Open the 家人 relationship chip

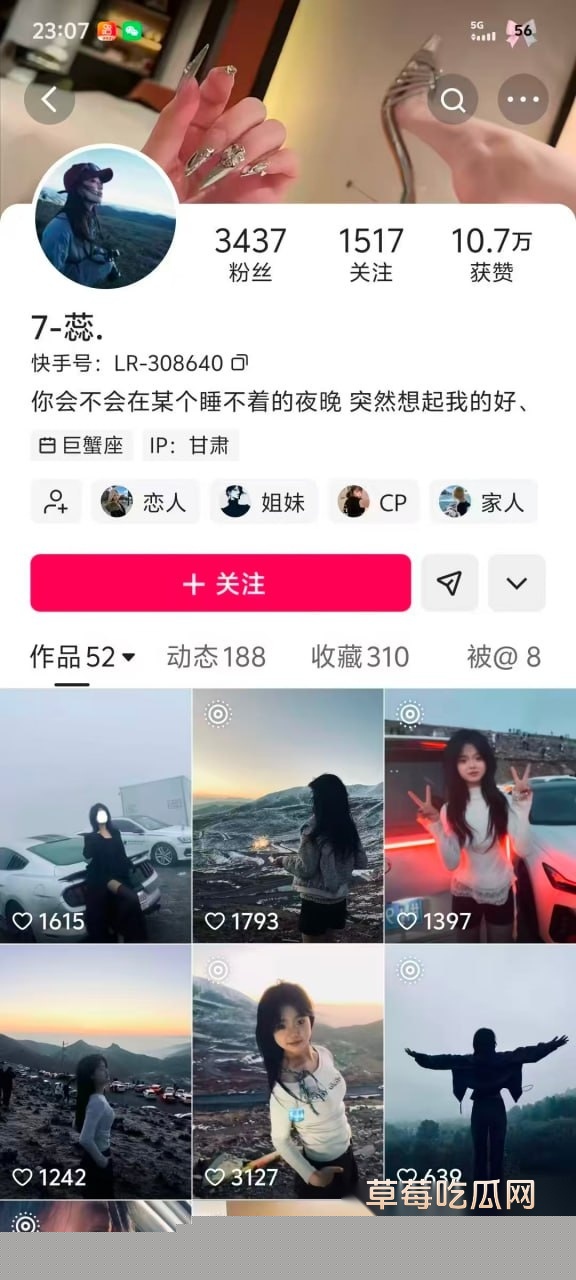(x=484, y=501)
